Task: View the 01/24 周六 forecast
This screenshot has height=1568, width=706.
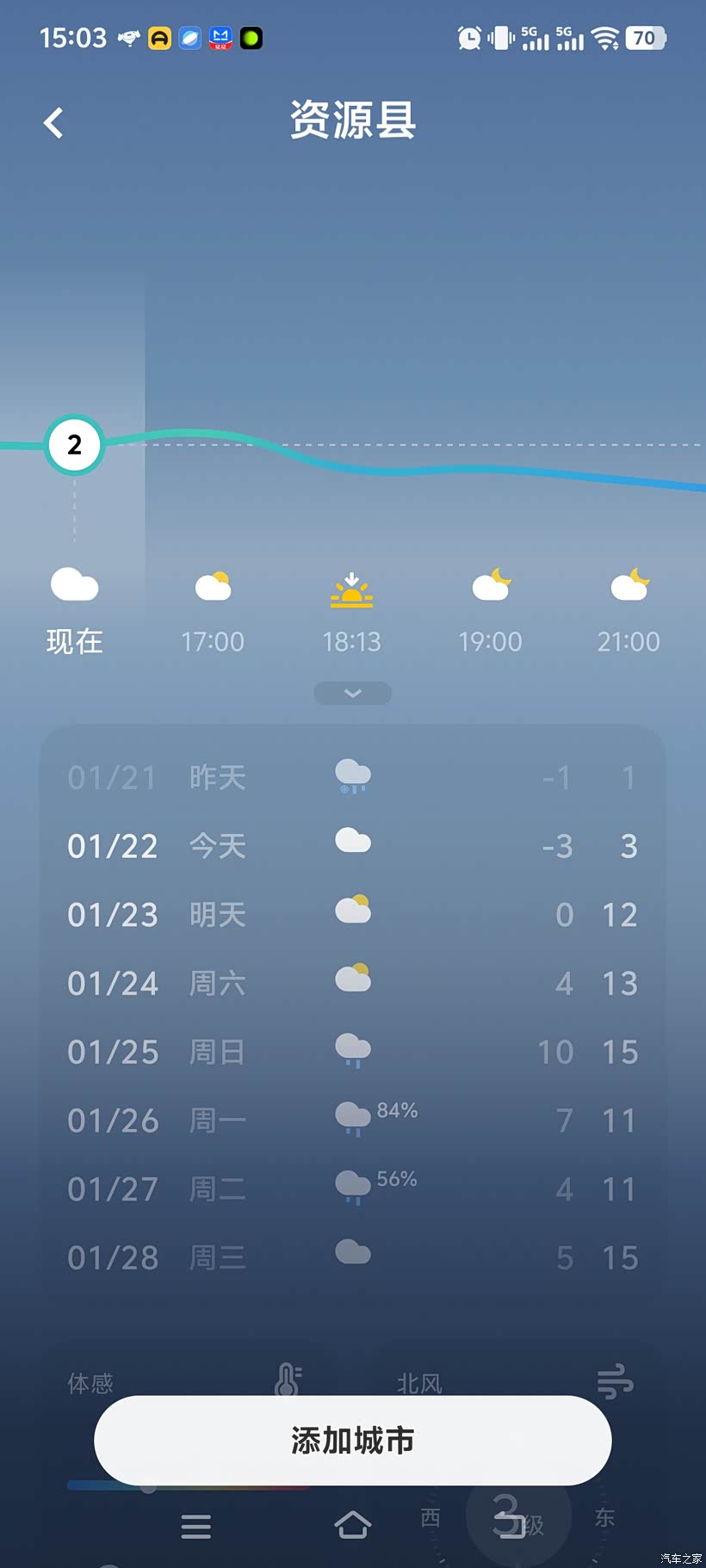Action: [352, 983]
